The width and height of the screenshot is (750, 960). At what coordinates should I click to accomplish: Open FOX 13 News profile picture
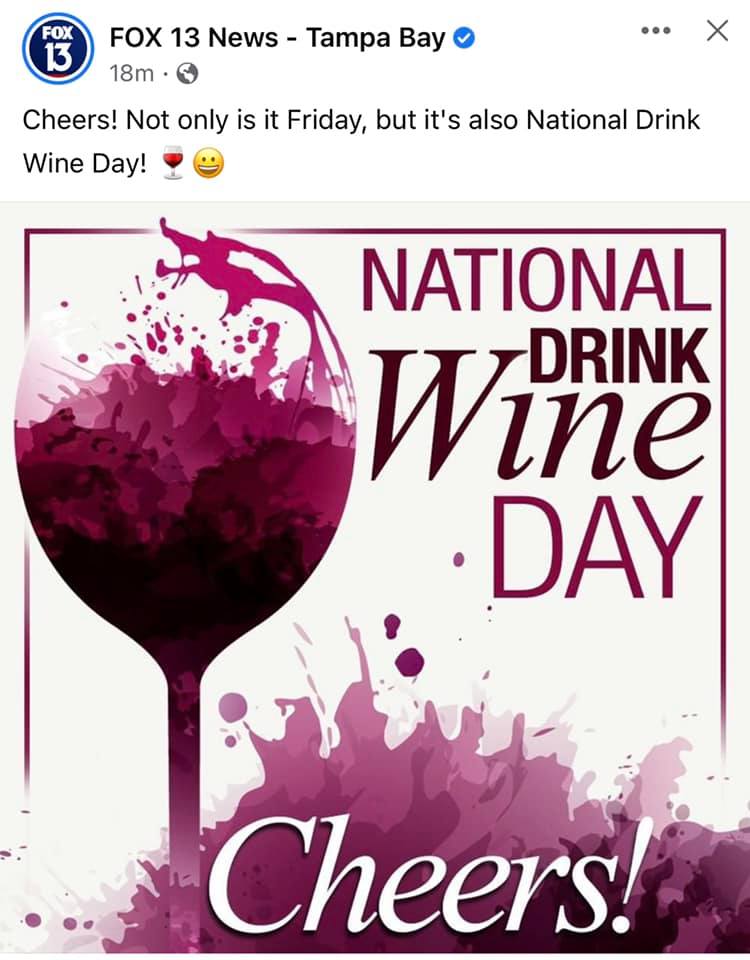[x=58, y=48]
